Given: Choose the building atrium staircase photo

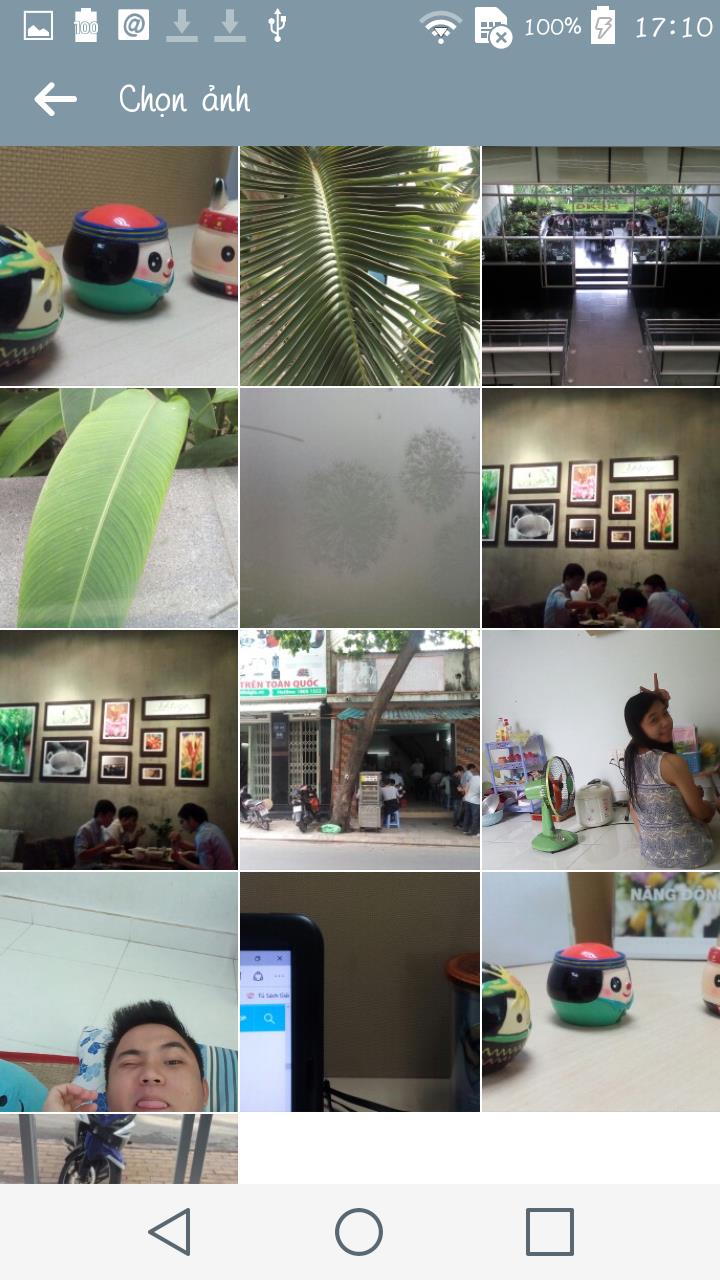Looking at the screenshot, I should 601,266.
